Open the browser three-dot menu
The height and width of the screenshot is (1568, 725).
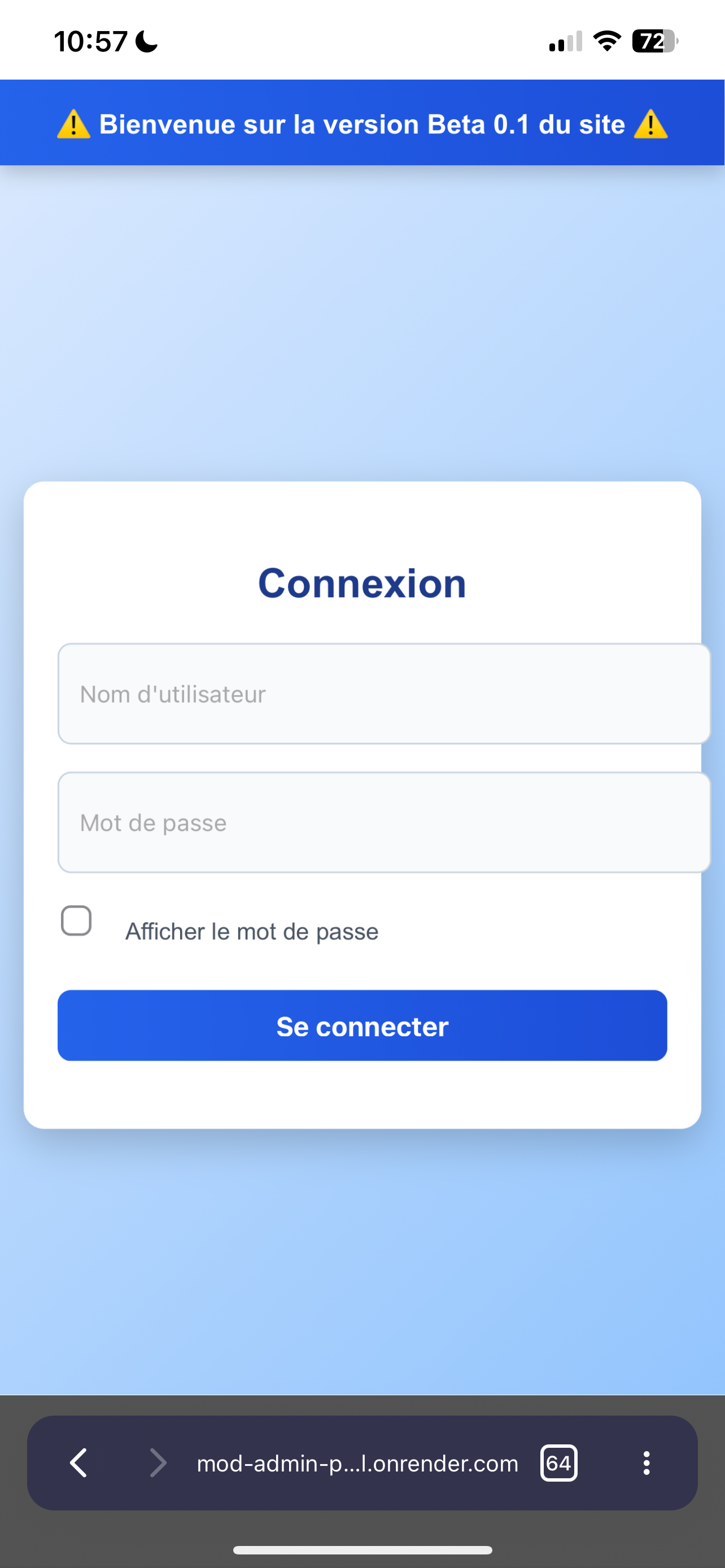(x=647, y=1462)
